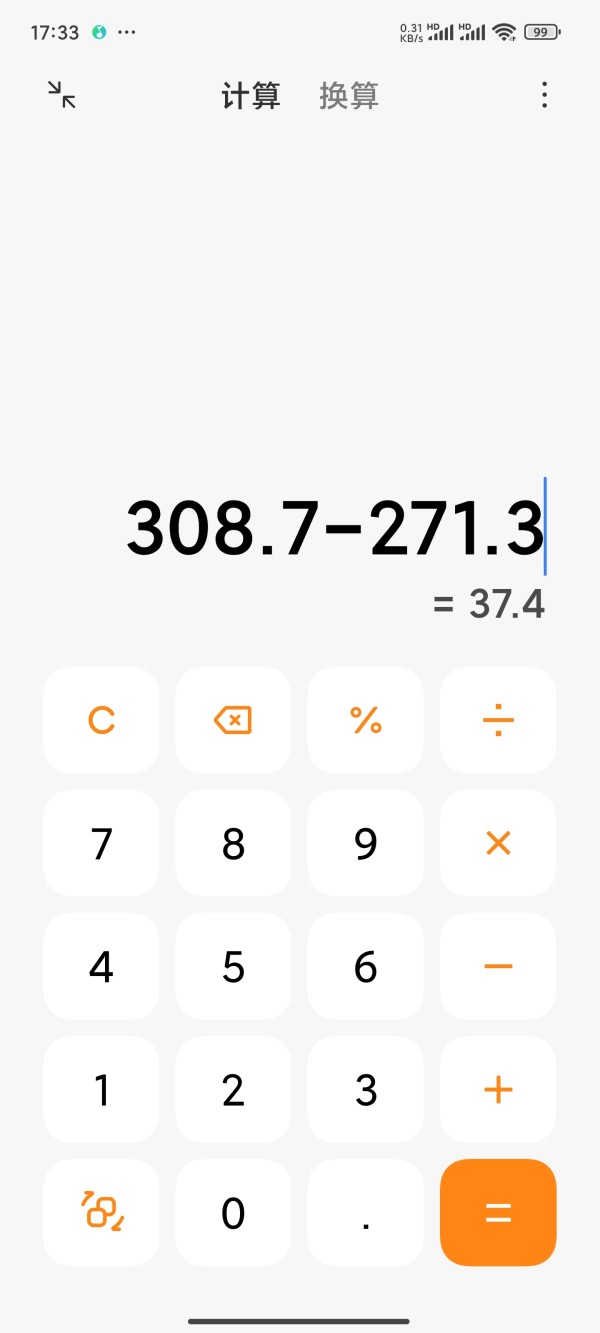Select the 计算 tab
The image size is (600, 1333).
tap(251, 96)
